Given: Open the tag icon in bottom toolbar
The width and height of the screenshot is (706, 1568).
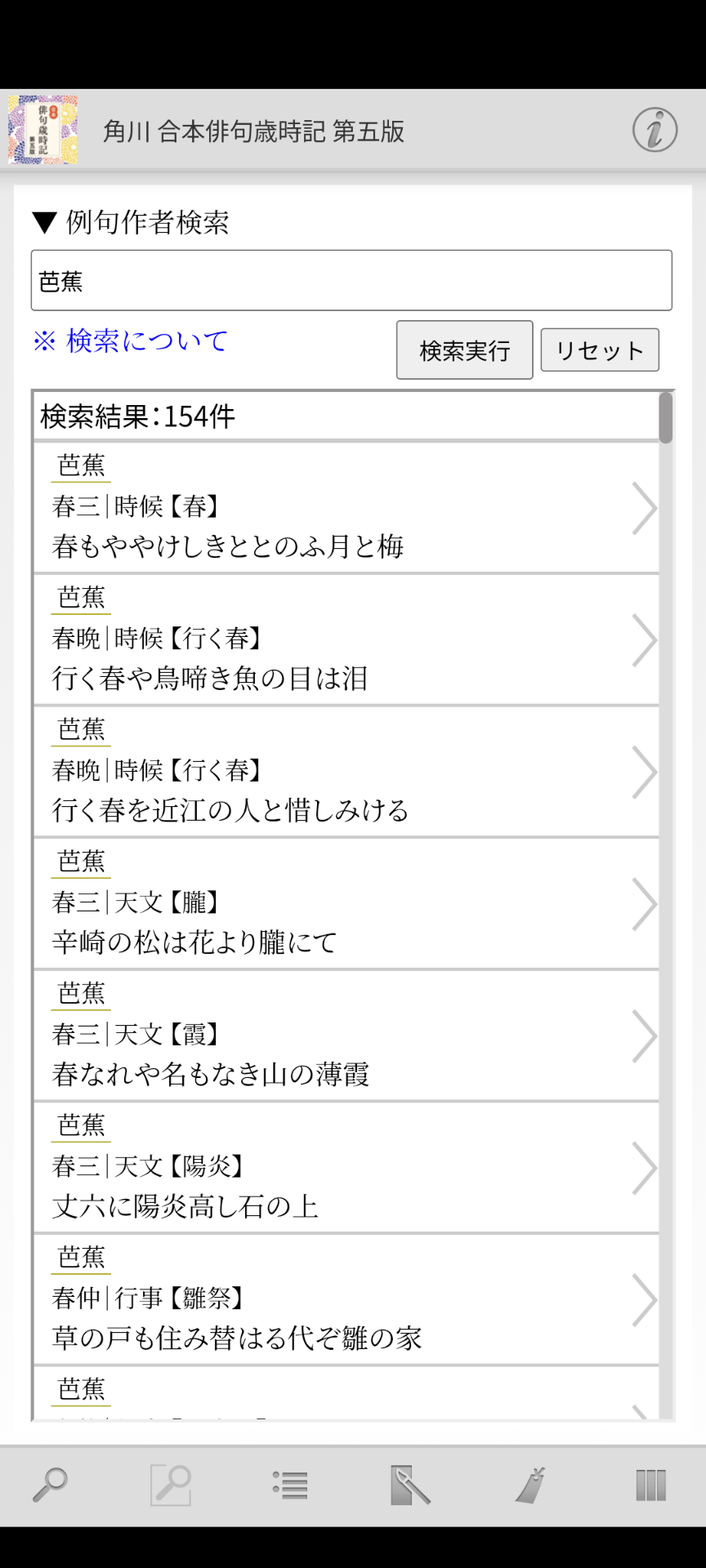Looking at the screenshot, I should 530,1485.
